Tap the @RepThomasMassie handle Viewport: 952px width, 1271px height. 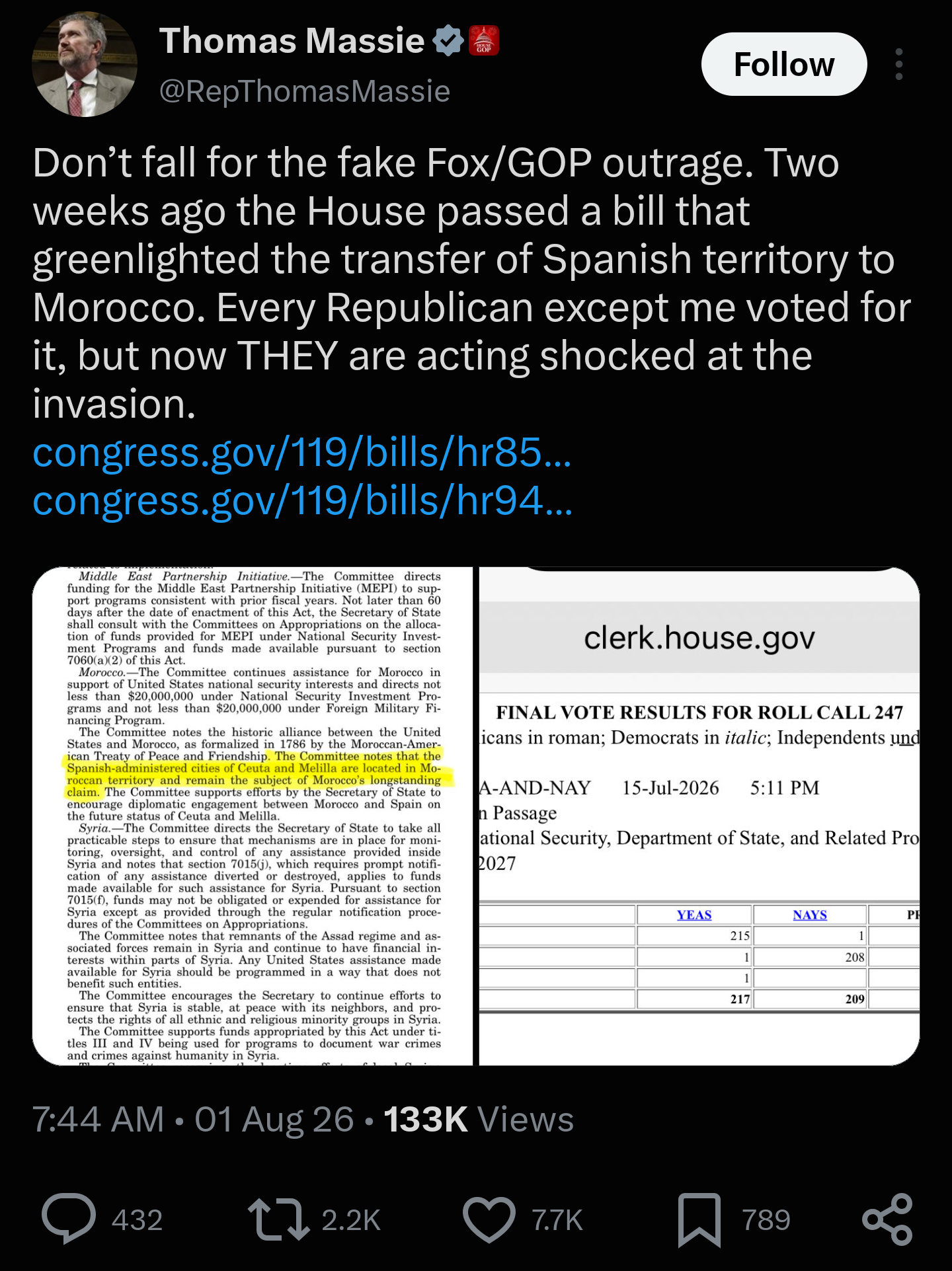click(x=305, y=91)
